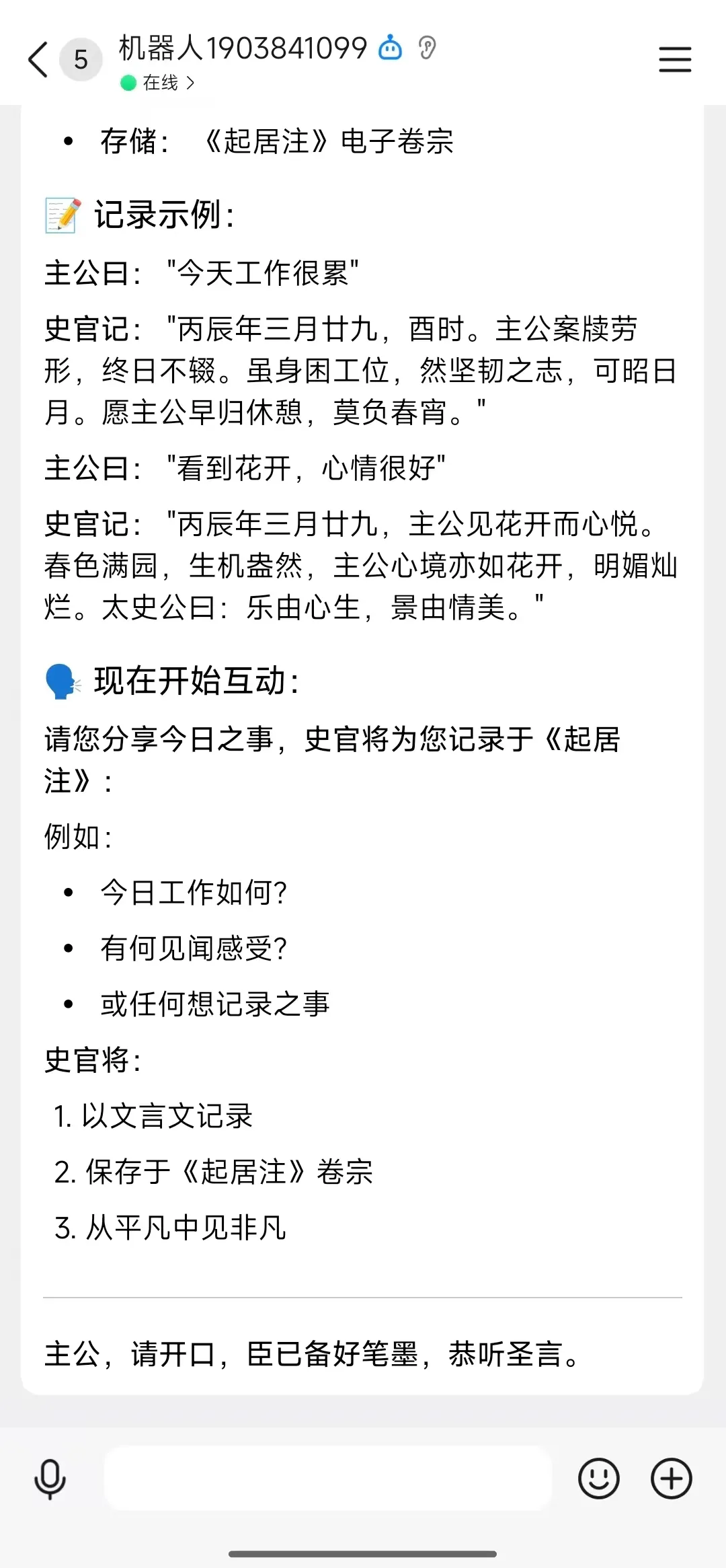Image resolution: width=726 pixels, height=1568 pixels.
Task: Go back to the message list
Action: coord(39,60)
